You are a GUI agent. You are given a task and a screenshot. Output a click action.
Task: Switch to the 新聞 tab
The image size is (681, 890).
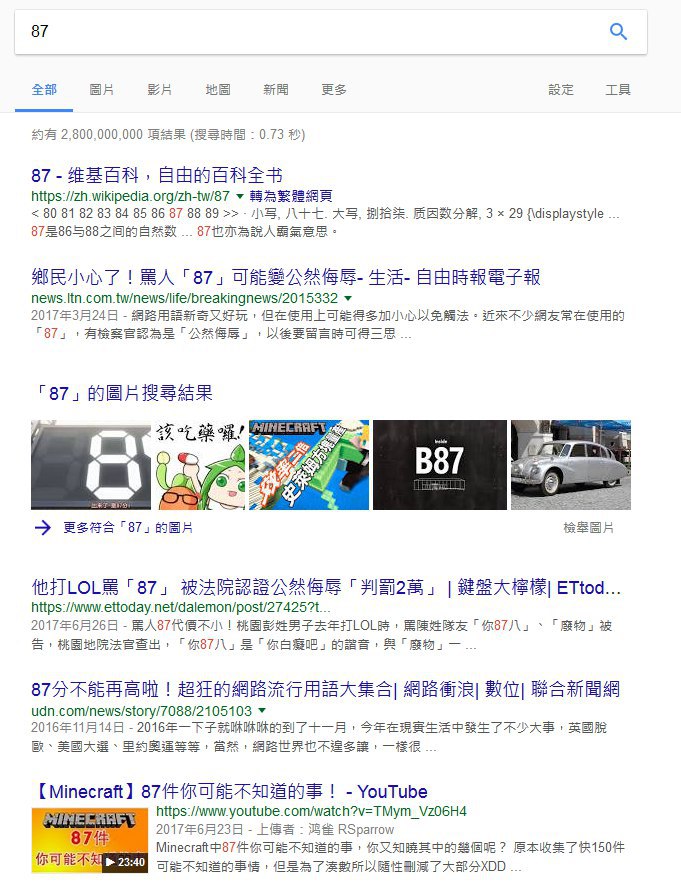coord(276,90)
